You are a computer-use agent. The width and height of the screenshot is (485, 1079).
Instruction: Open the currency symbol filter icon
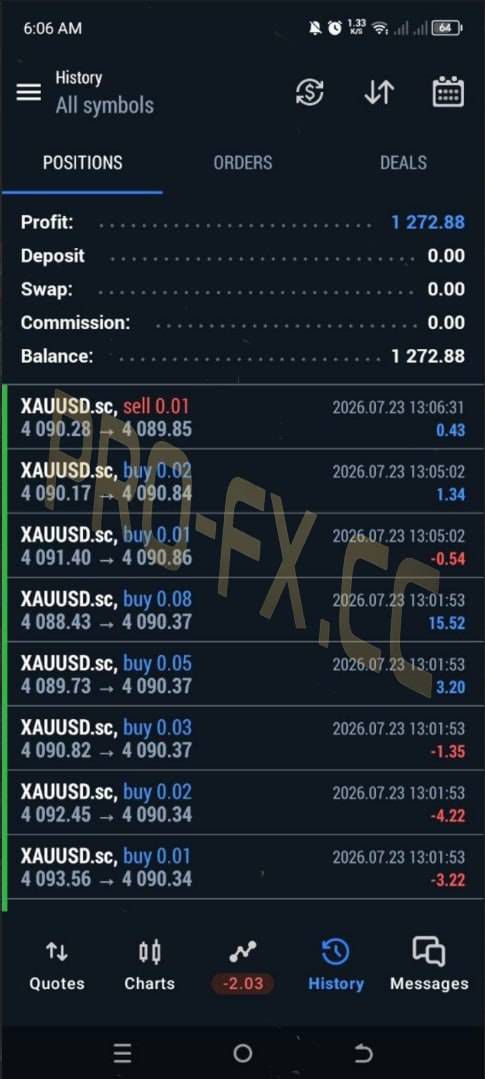coord(310,92)
